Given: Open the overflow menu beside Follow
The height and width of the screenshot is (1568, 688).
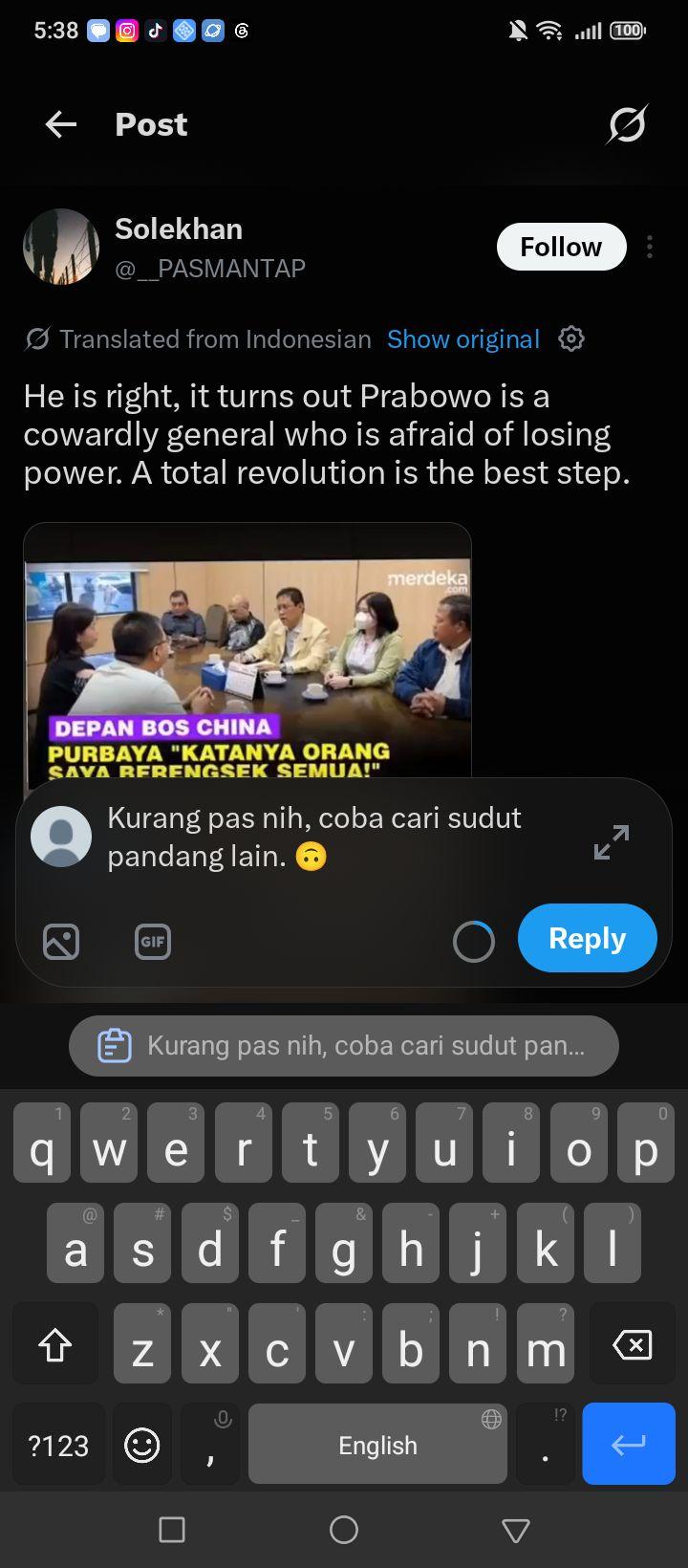Looking at the screenshot, I should click(650, 247).
